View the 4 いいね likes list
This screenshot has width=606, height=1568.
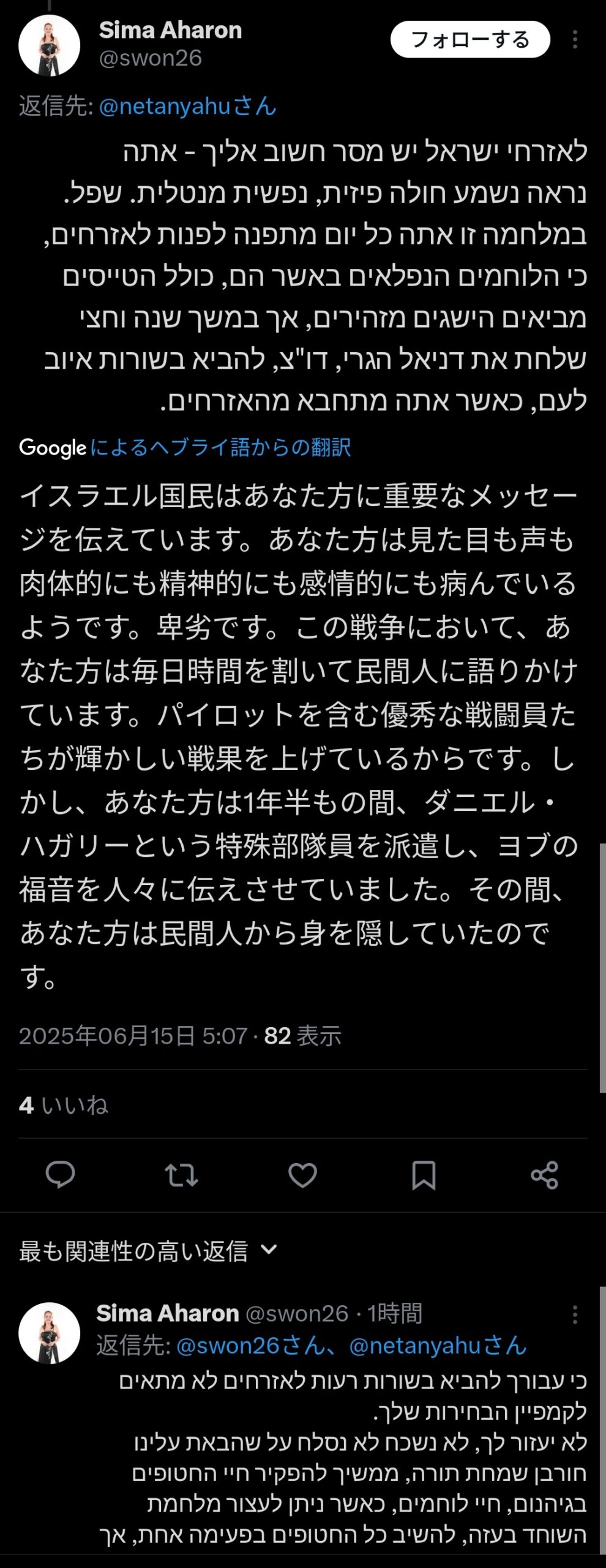point(64,1105)
